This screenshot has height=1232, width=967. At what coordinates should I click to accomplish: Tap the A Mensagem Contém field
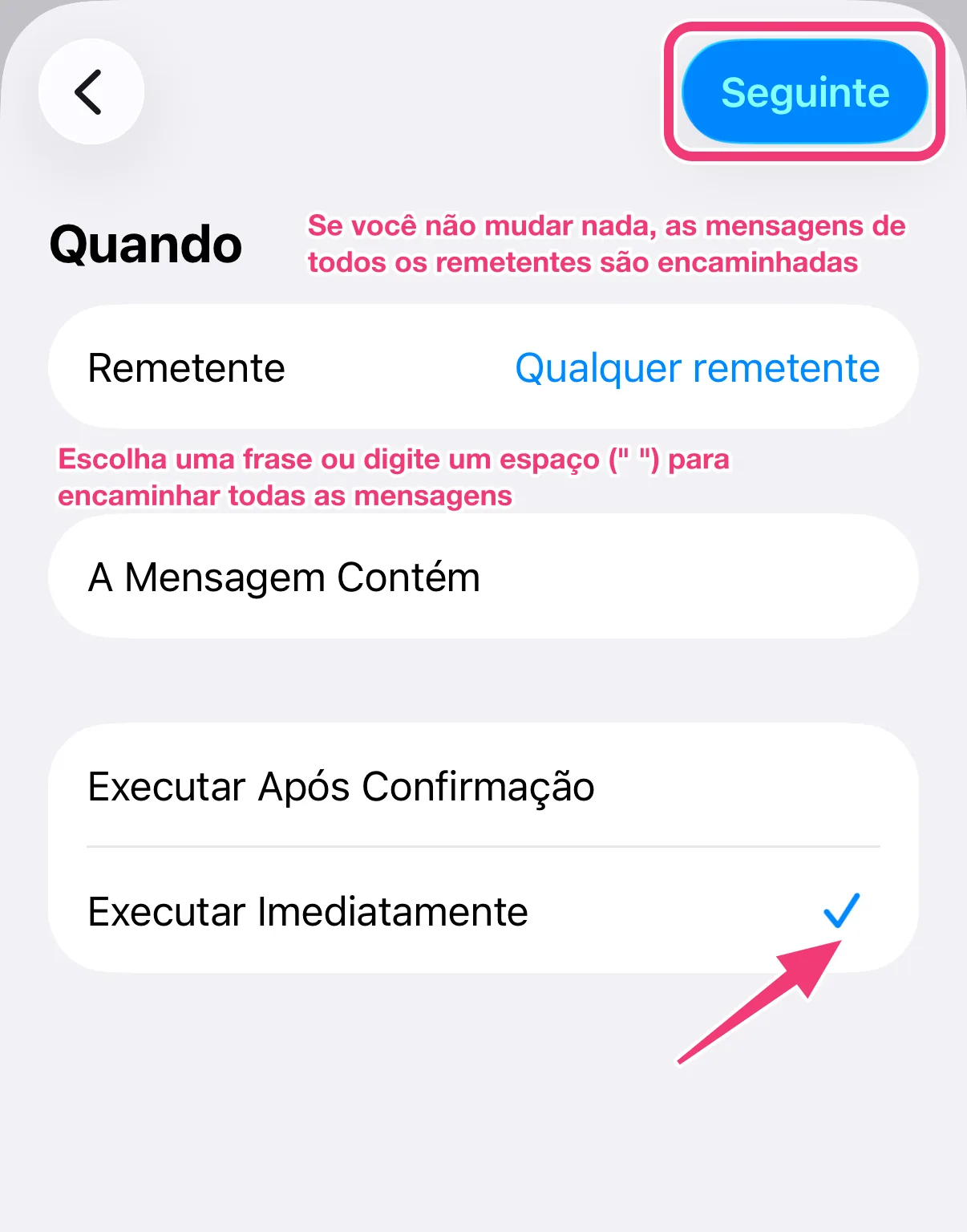tap(483, 577)
